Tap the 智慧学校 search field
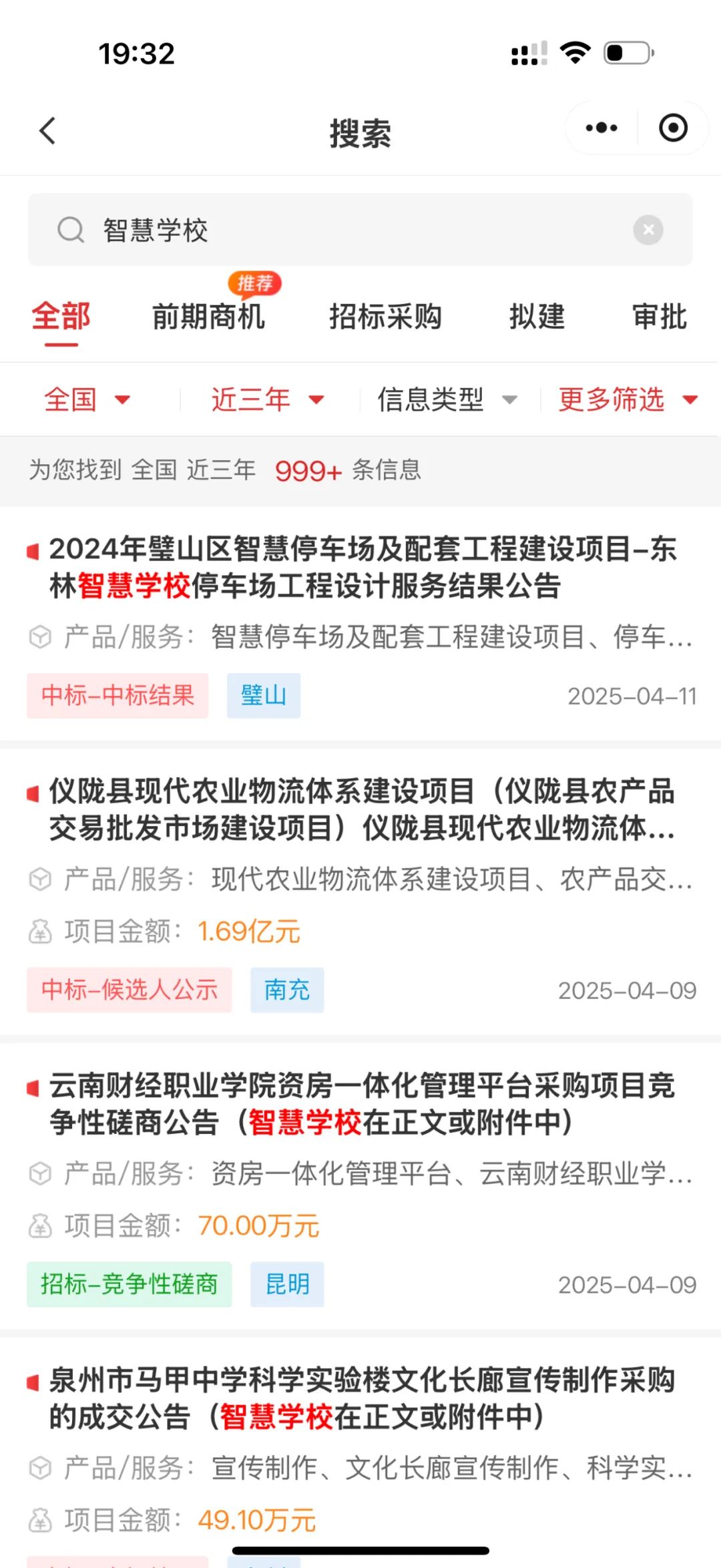The image size is (721, 1568). coord(360,230)
